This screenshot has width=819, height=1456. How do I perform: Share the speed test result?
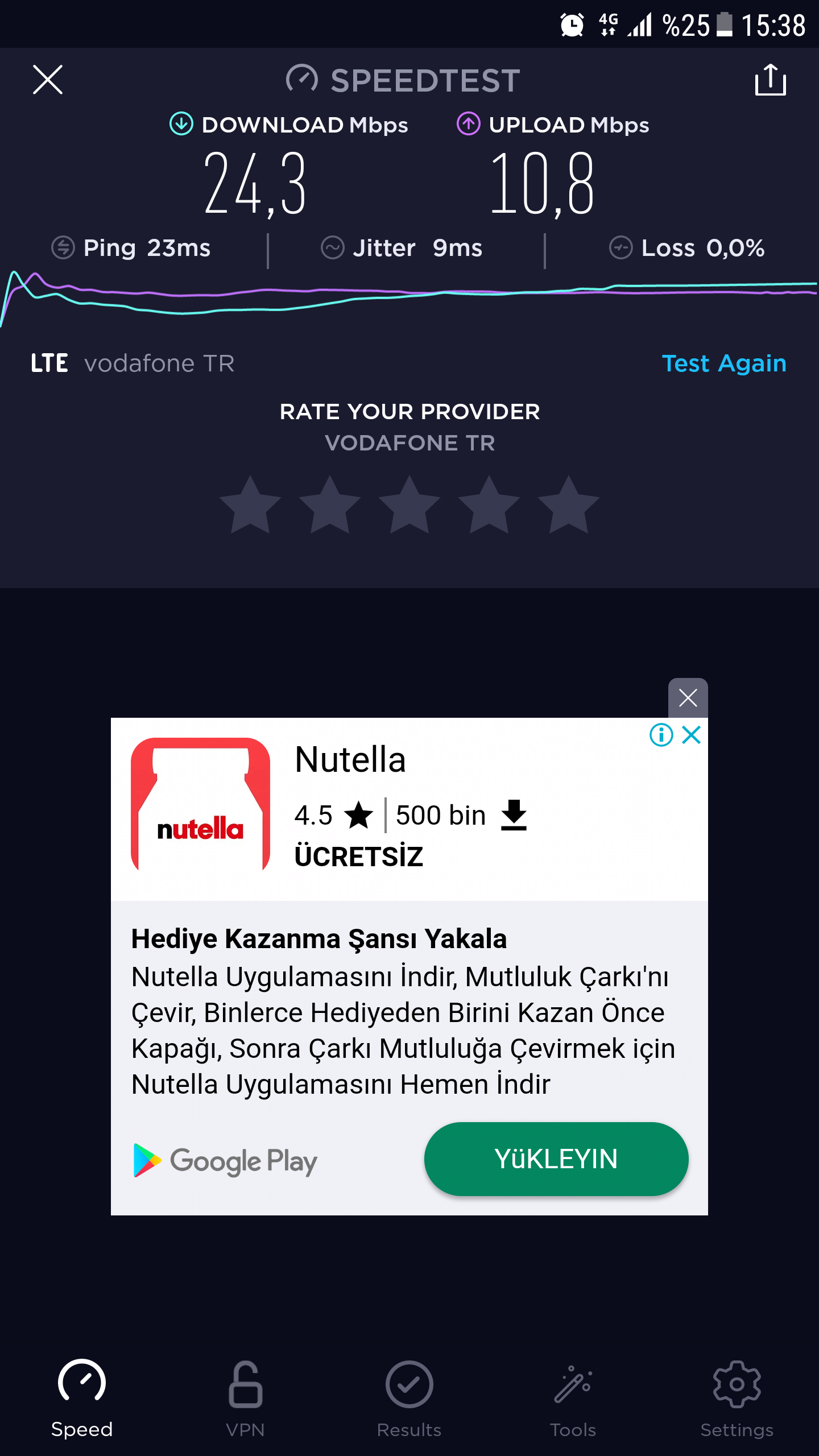(771, 79)
